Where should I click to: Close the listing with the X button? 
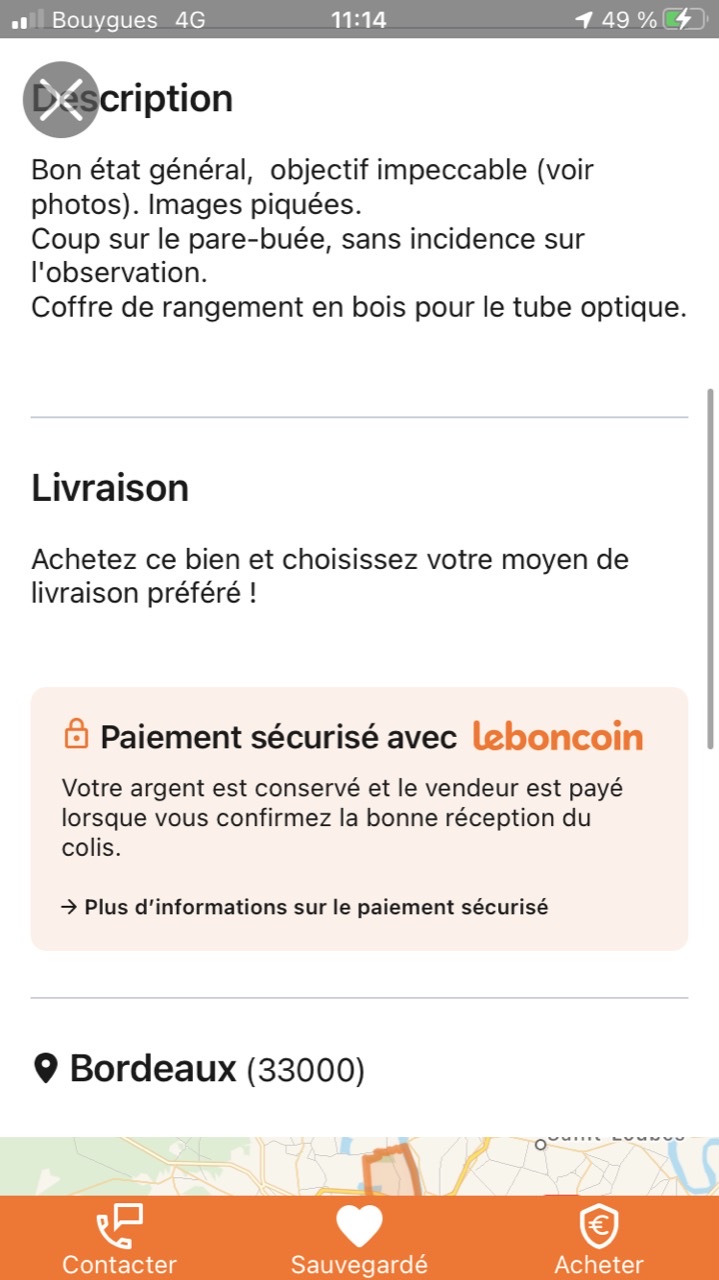tap(60, 100)
